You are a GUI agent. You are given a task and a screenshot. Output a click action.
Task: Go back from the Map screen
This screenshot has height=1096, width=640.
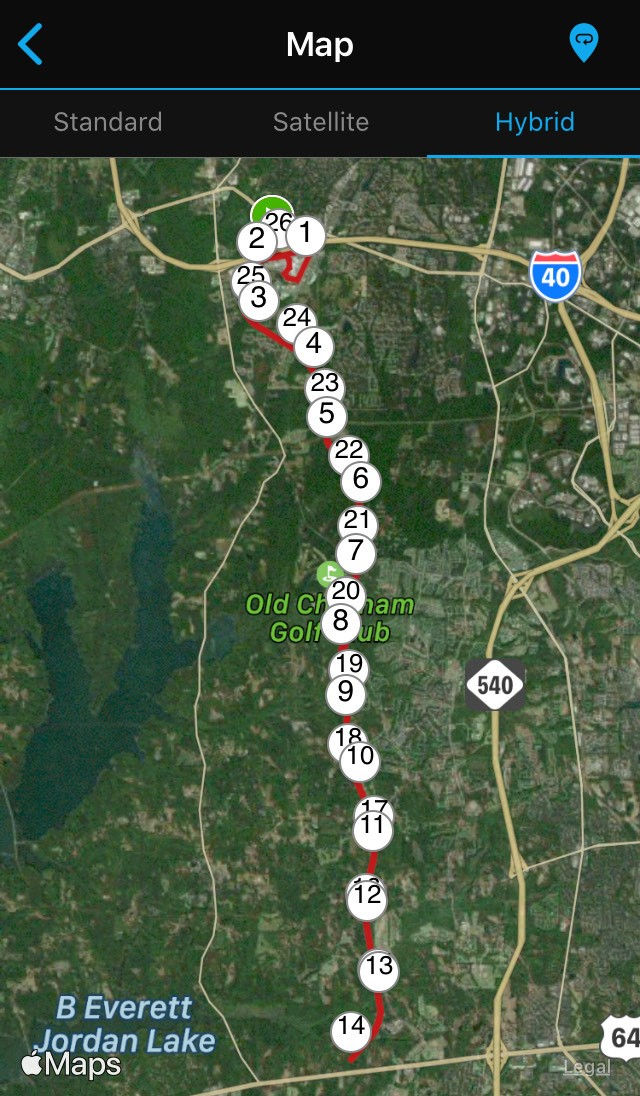(30, 44)
